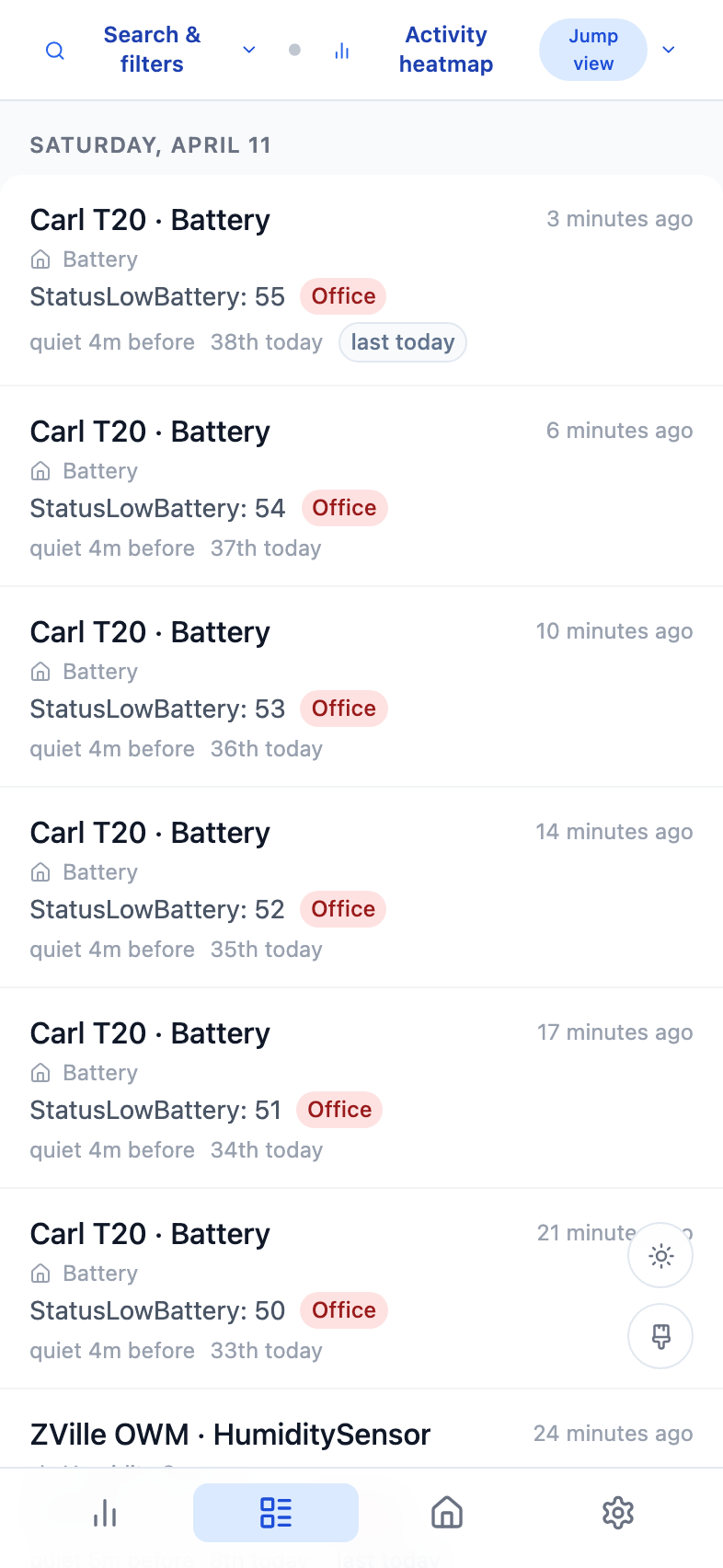Click the house icon on the StatusLowBattery: 50 entry
This screenshot has height=1568, width=723.
[x=40, y=1273]
